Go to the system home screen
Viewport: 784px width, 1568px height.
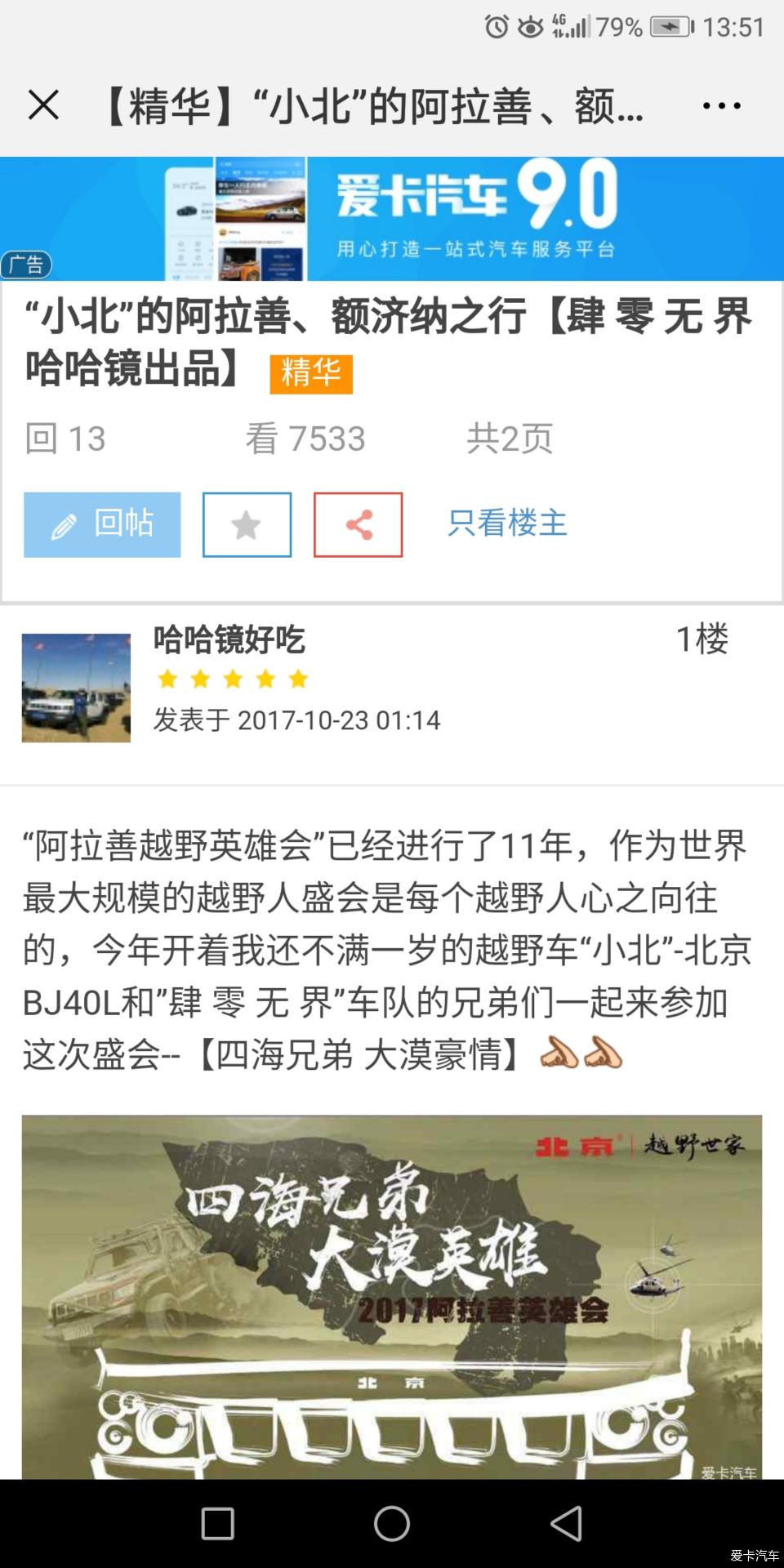[392, 1523]
